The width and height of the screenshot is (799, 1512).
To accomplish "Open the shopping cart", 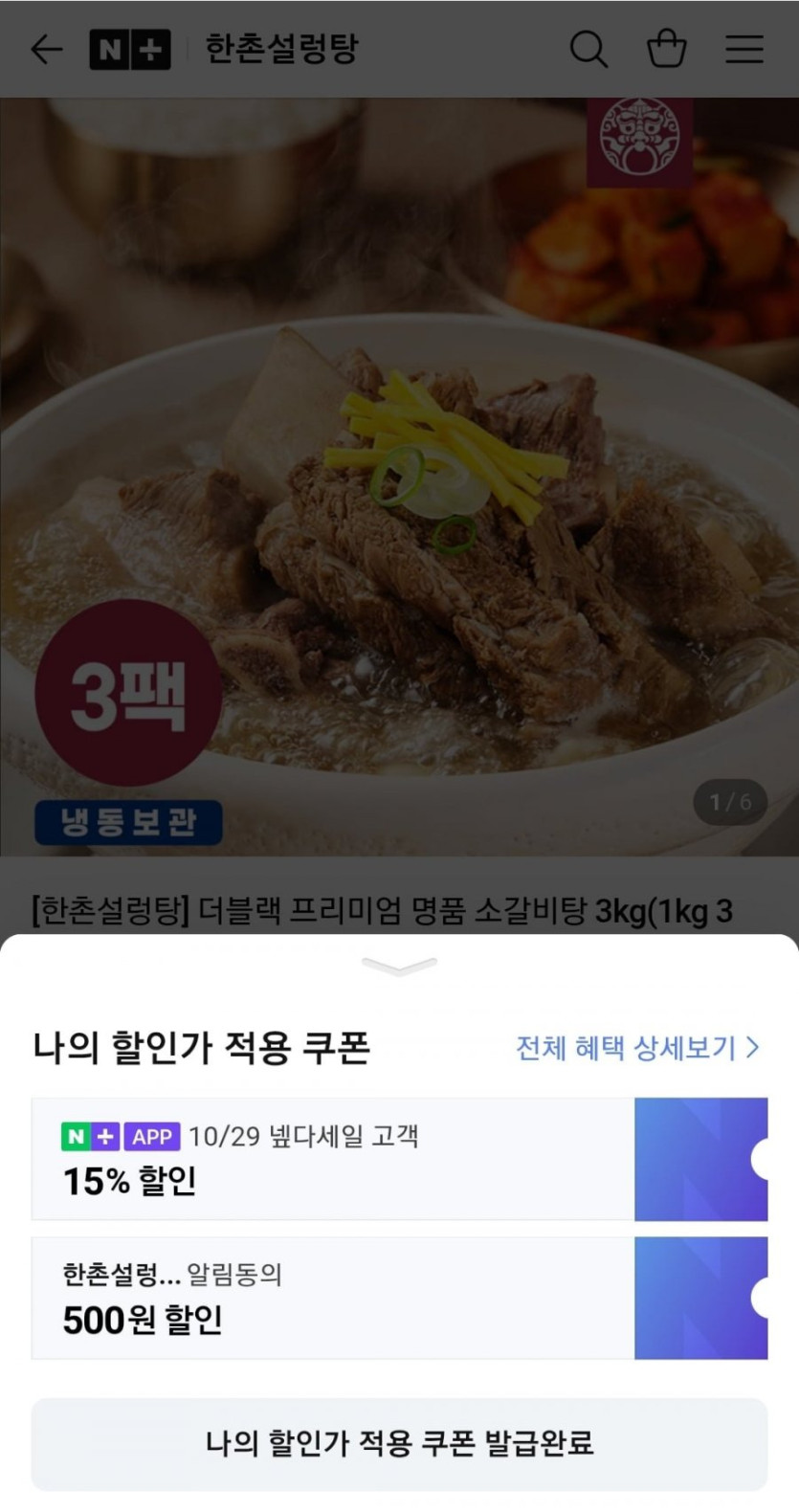I will coord(666,49).
